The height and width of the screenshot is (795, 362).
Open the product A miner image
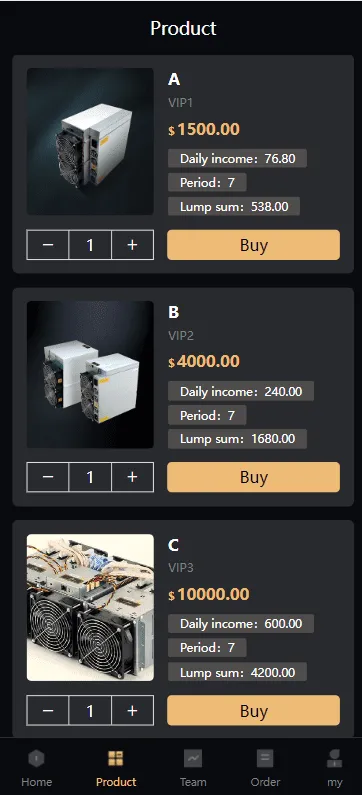point(90,141)
